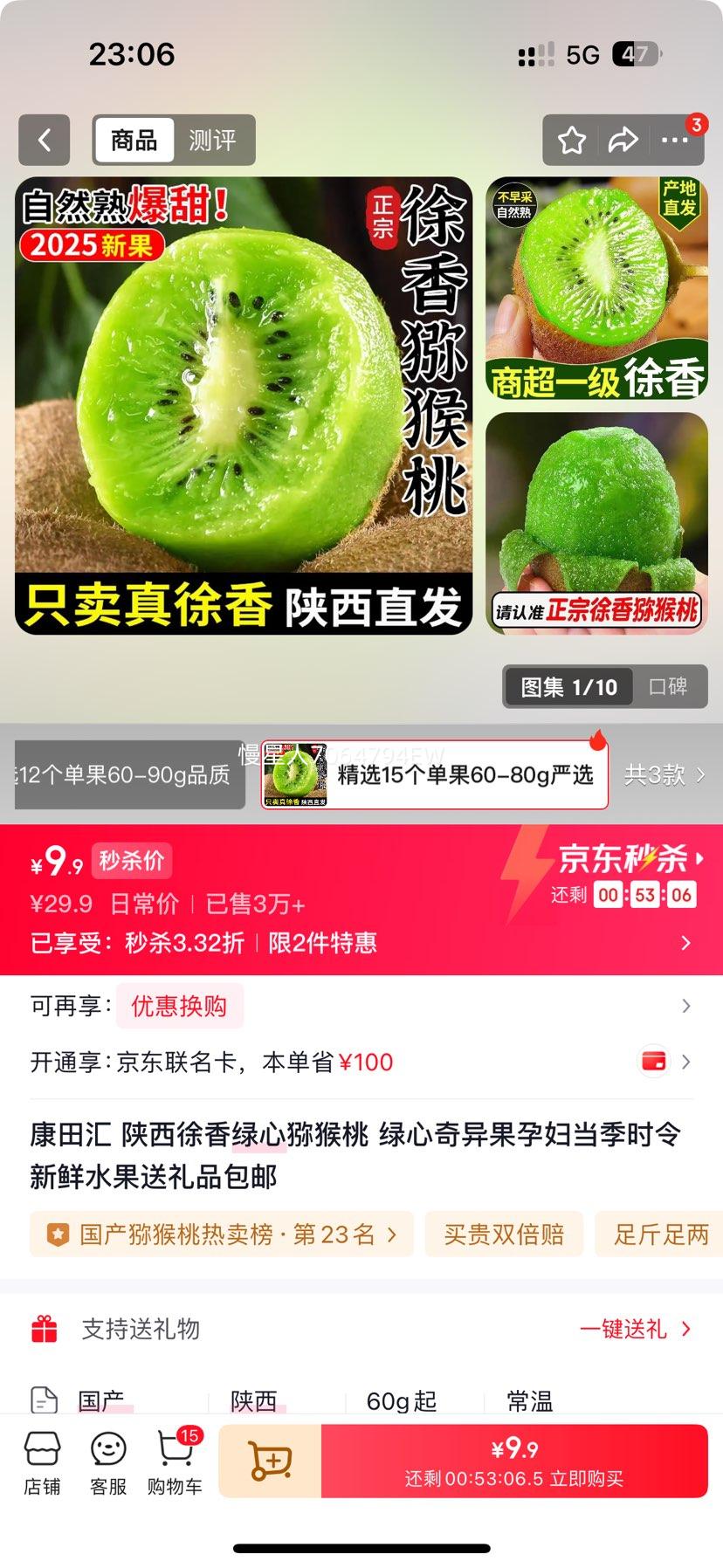Image resolution: width=723 pixels, height=1568 pixels.
Task: Share this kiwi product
Action: [623, 140]
